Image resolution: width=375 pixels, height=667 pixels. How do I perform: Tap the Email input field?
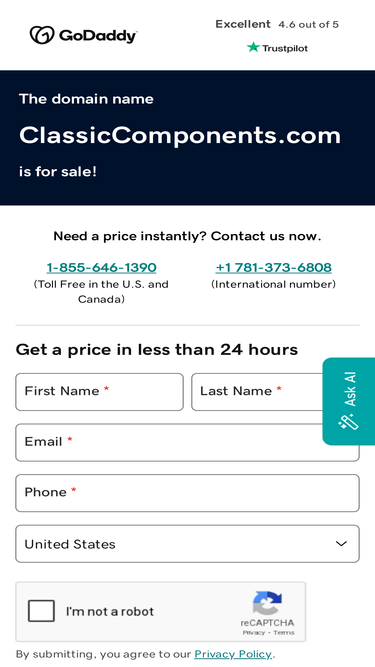(x=188, y=442)
